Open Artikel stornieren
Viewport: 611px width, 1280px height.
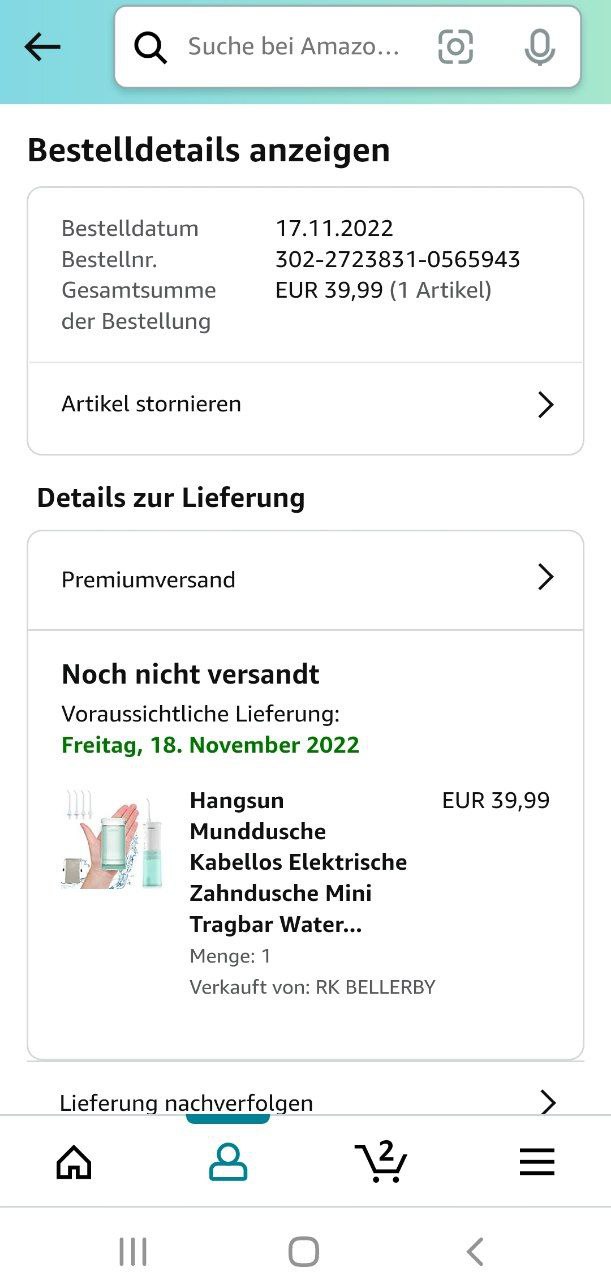[305, 405]
